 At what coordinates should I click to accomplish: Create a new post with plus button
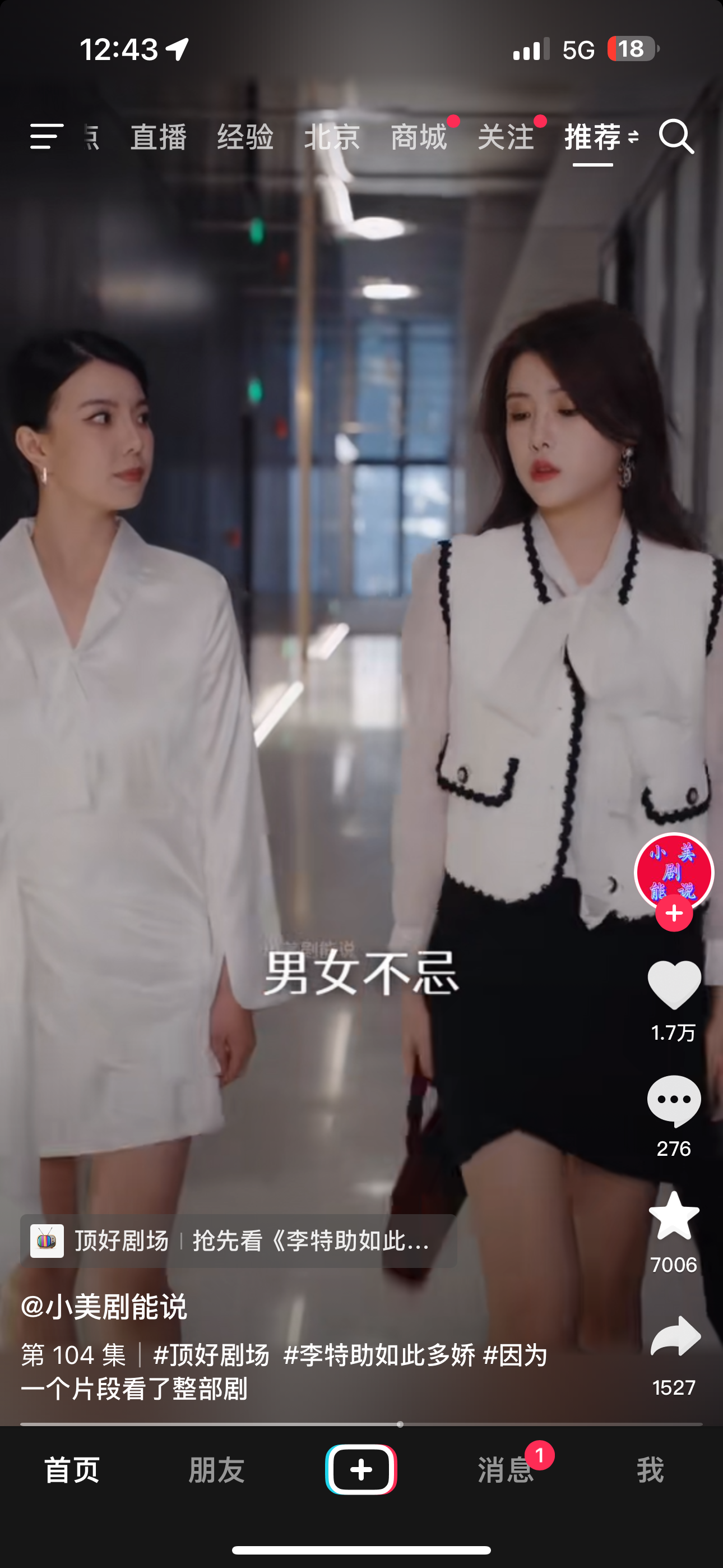point(361,1469)
